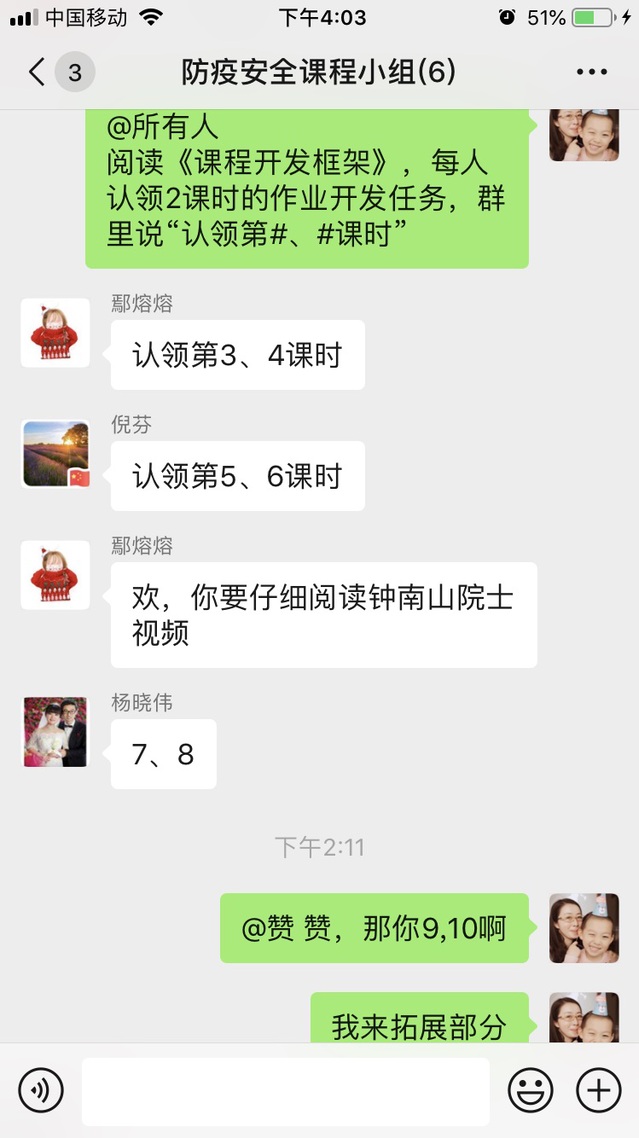Tap the message text field
This screenshot has height=1138, width=639.
tap(285, 1090)
